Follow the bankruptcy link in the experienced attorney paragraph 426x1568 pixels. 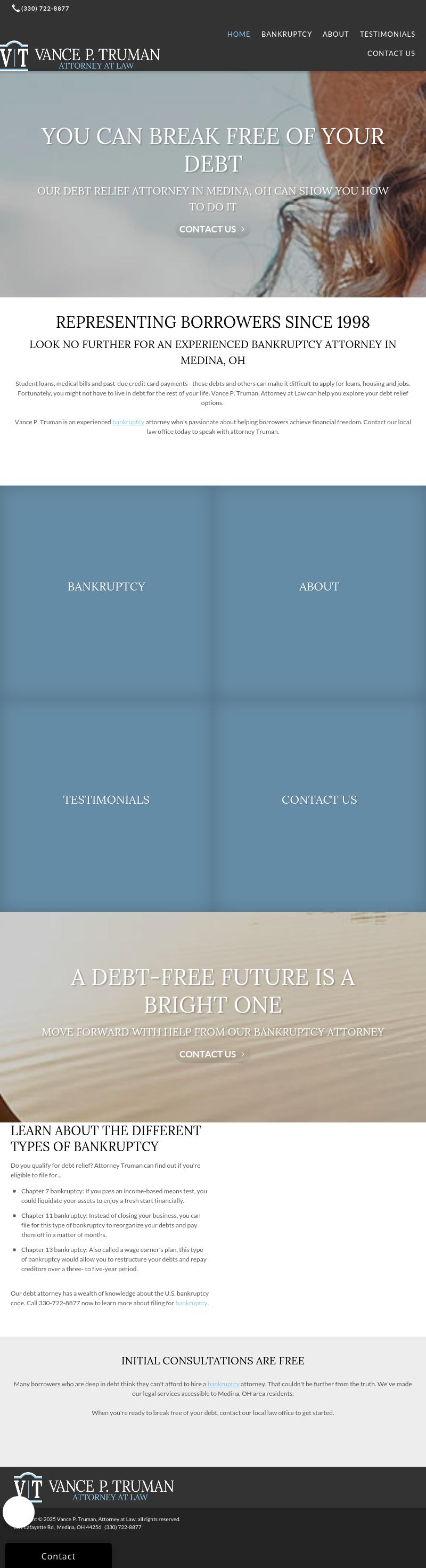tap(128, 422)
